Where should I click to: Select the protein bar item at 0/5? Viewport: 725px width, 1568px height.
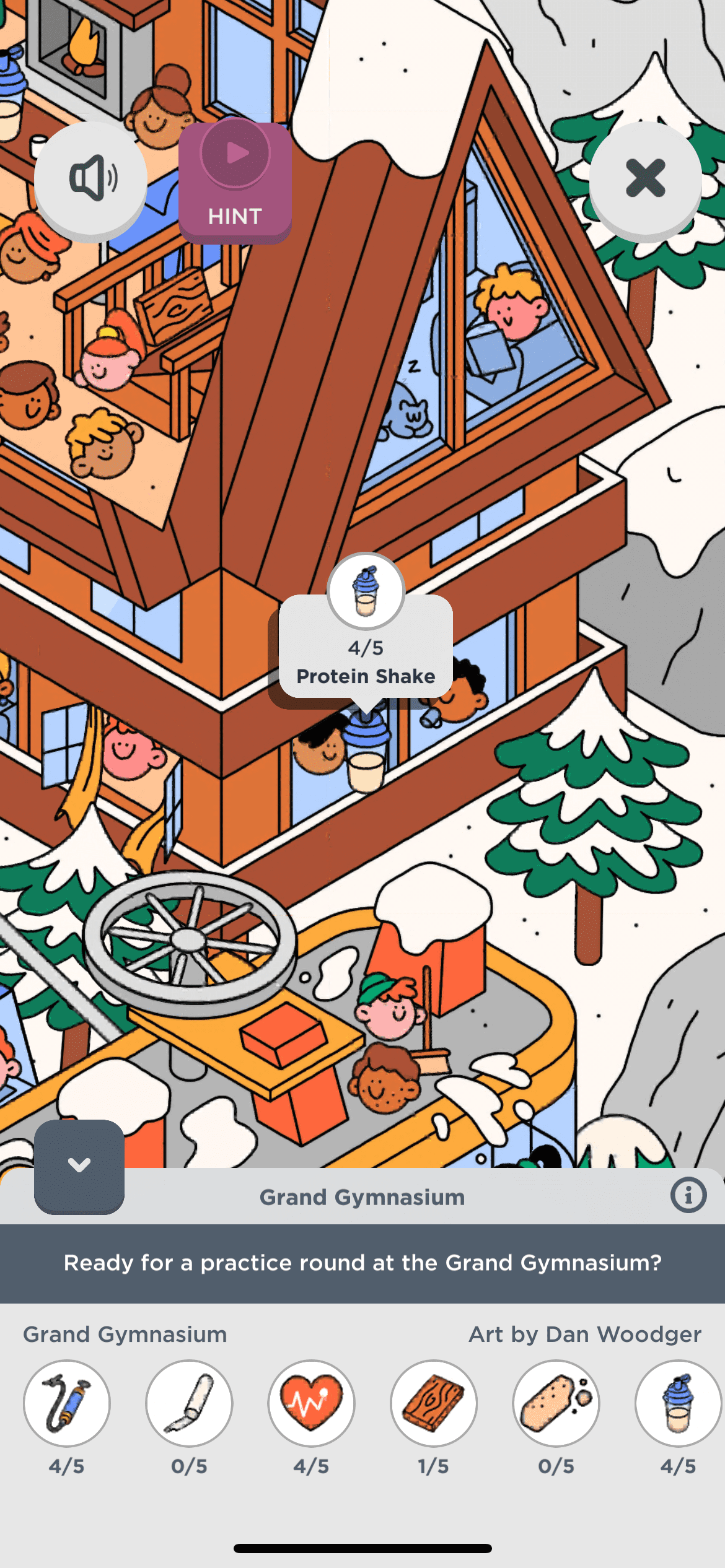556,1403
